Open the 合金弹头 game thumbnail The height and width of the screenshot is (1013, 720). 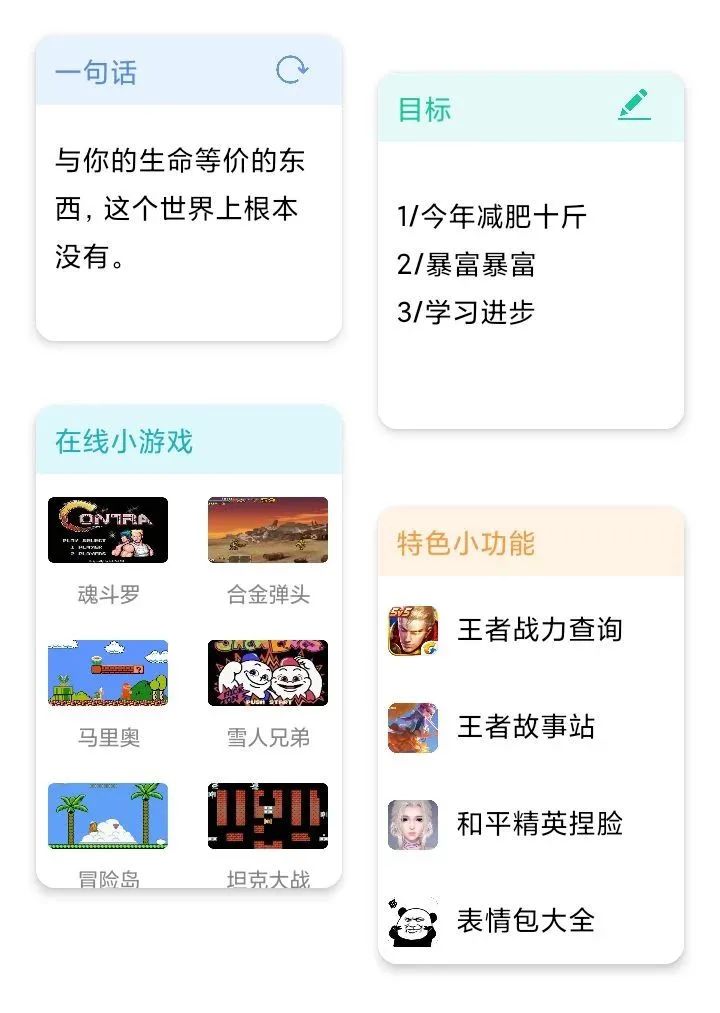pyautogui.click(x=268, y=529)
